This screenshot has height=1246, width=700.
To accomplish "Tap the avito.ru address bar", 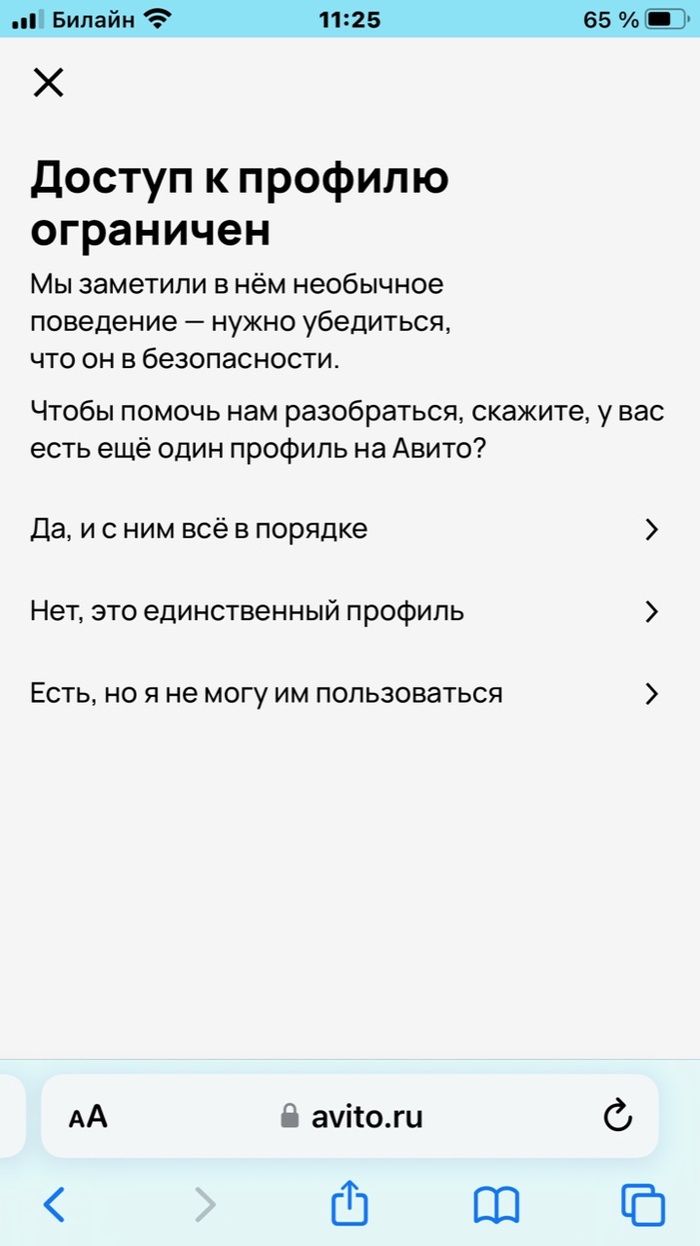I will (352, 1116).
